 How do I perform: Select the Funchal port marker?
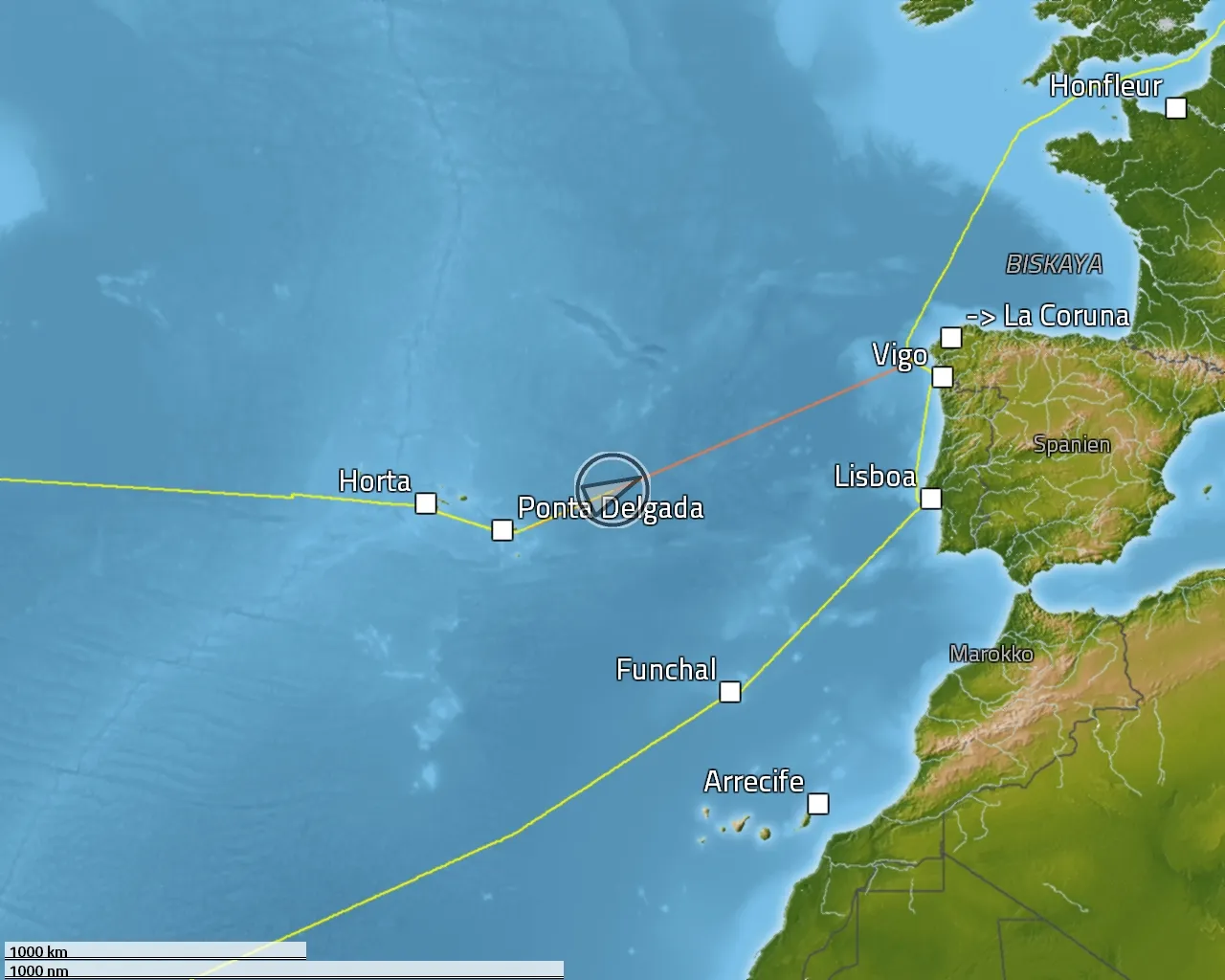[730, 692]
